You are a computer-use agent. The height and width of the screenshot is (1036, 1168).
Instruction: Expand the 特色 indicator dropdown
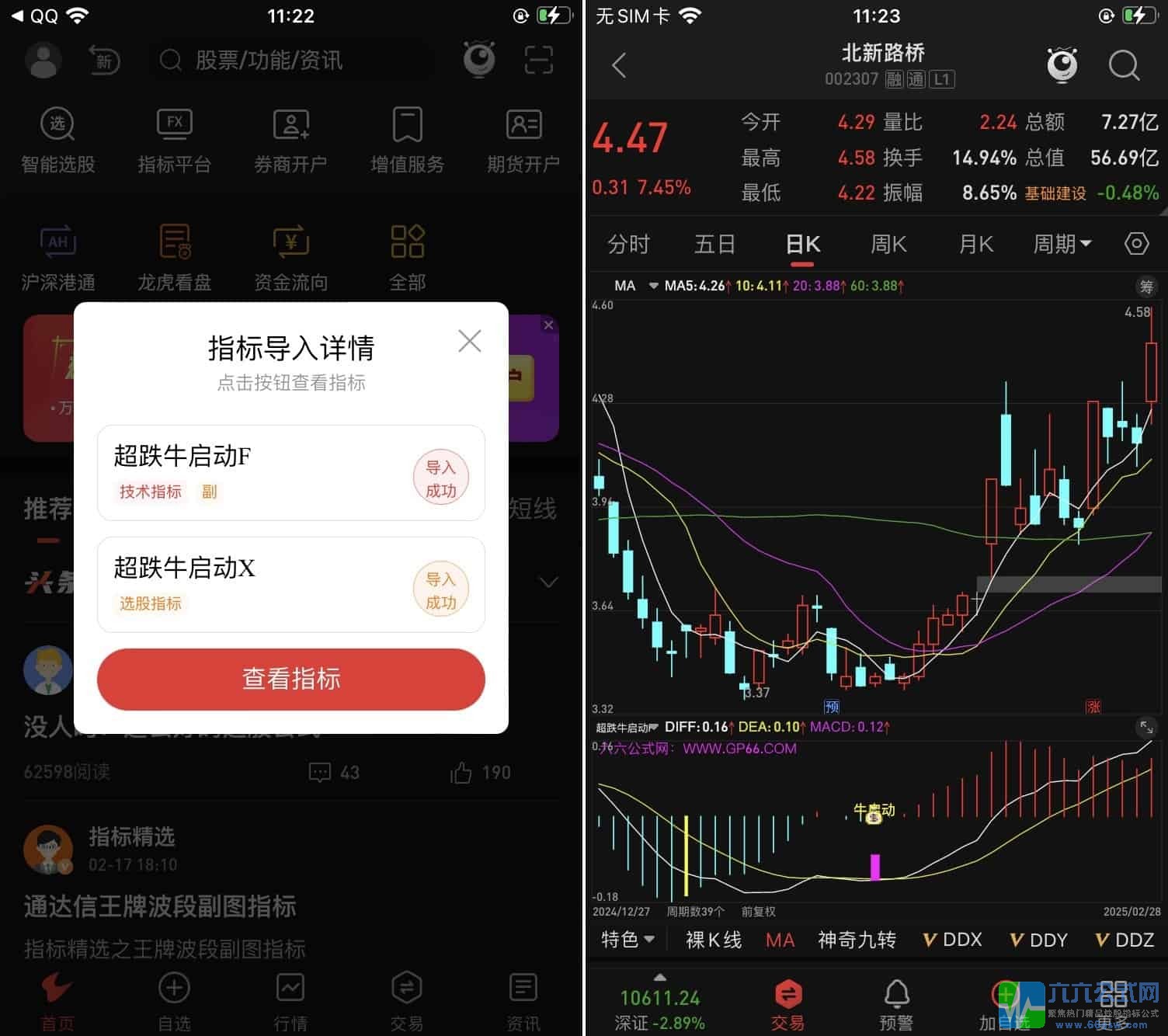627,940
